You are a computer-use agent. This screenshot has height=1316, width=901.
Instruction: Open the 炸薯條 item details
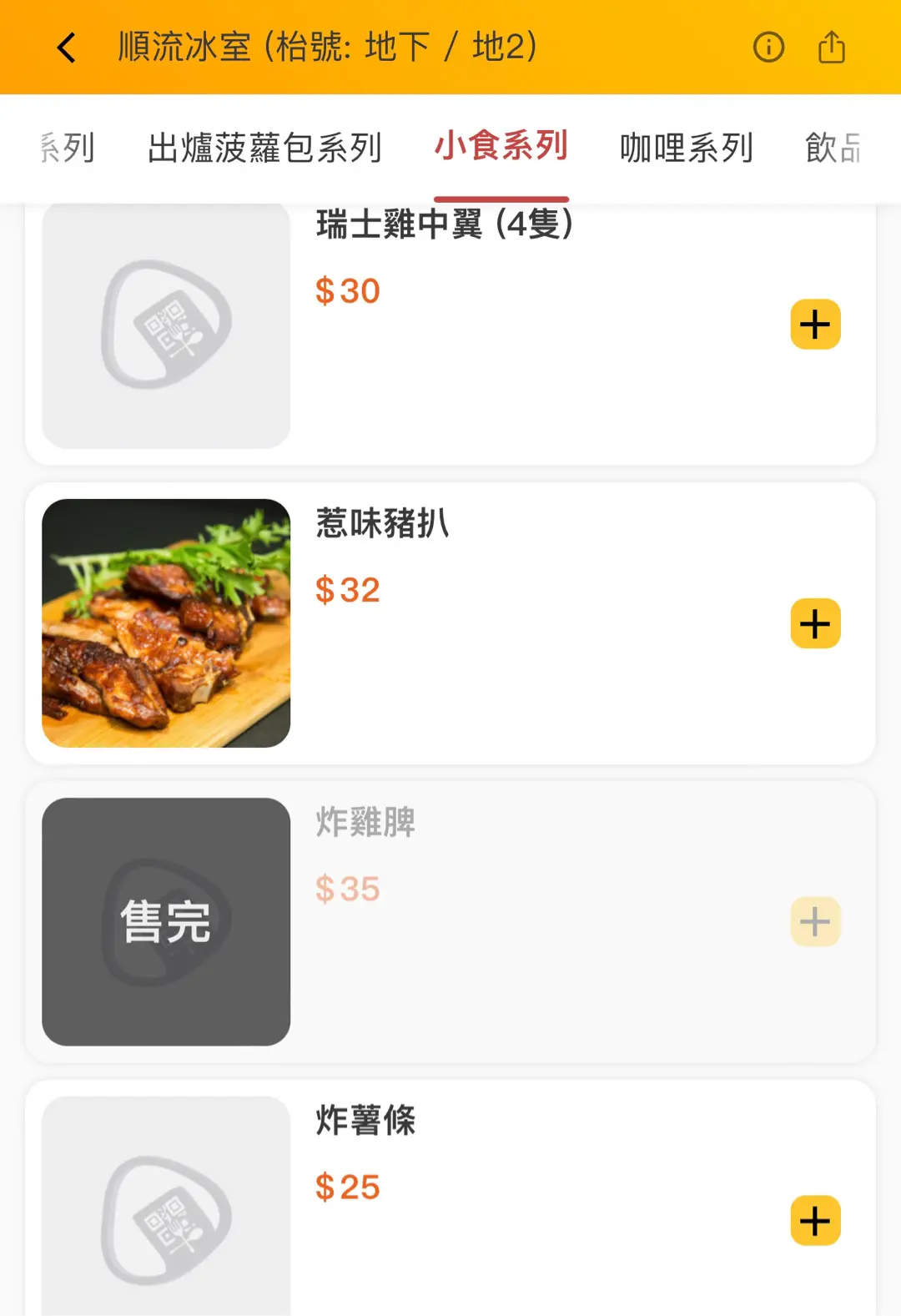coord(501,1252)
